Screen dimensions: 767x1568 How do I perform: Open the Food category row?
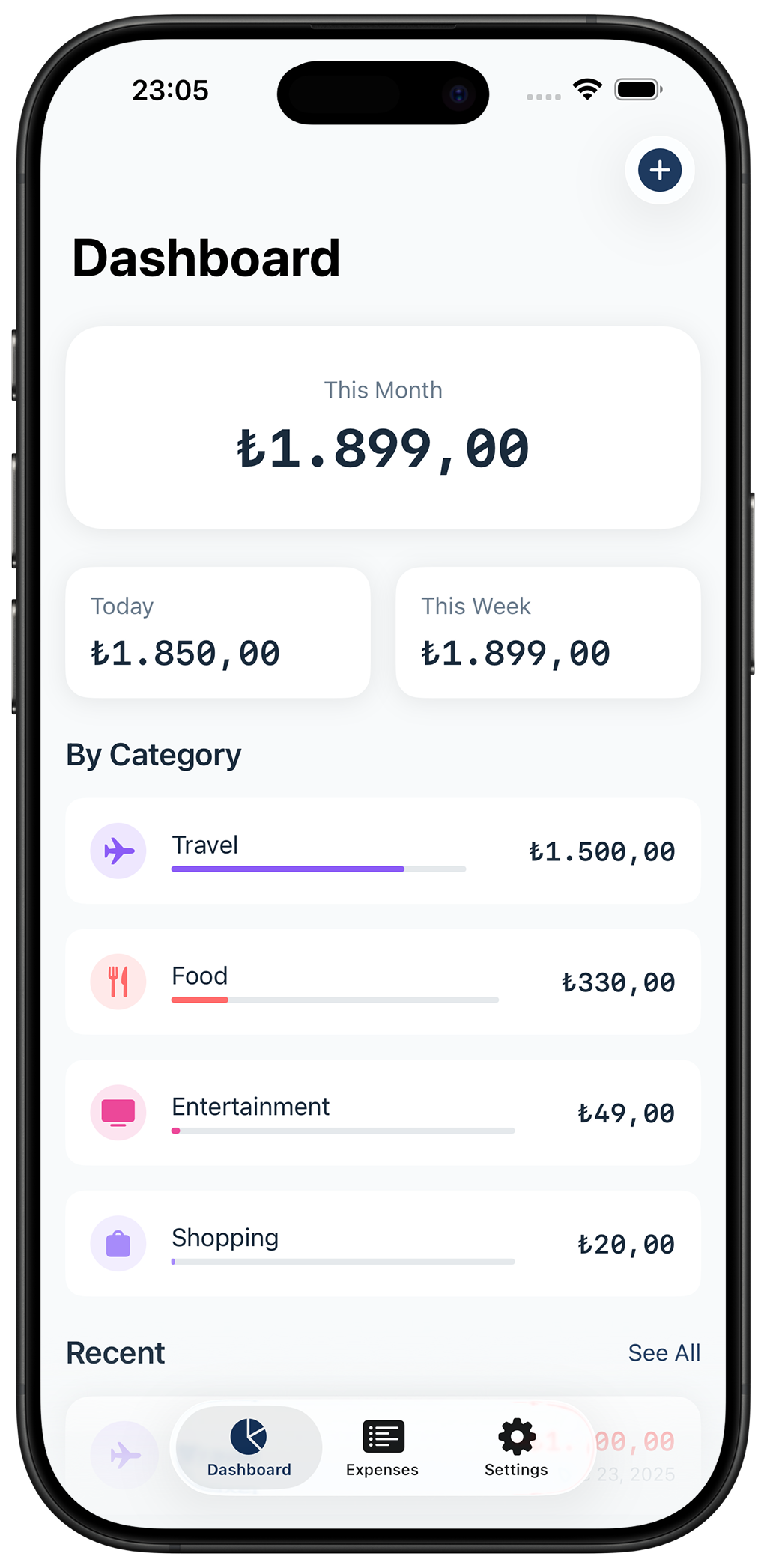point(383,982)
